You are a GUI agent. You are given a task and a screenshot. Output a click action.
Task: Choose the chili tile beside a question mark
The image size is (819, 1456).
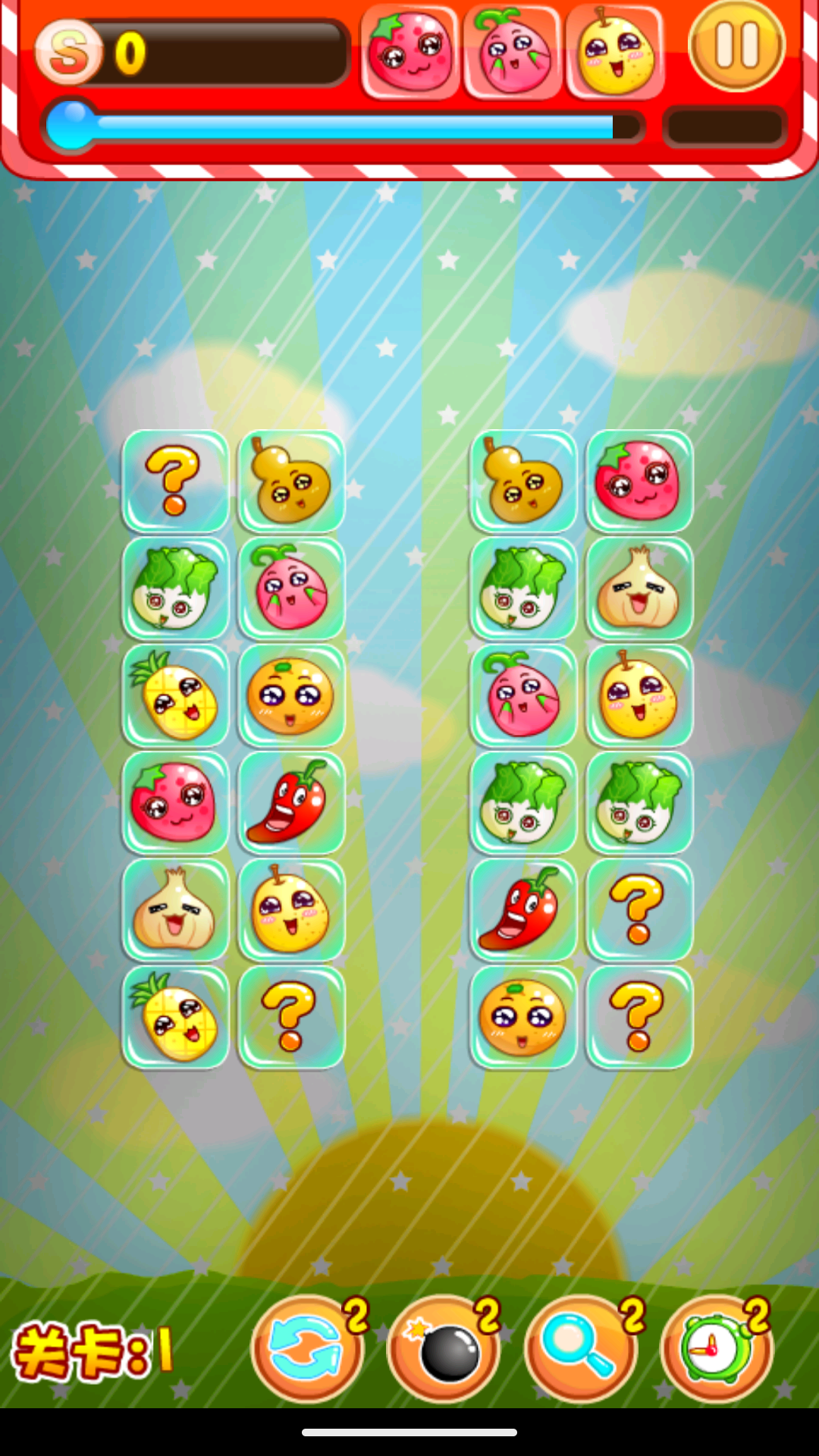click(x=524, y=910)
